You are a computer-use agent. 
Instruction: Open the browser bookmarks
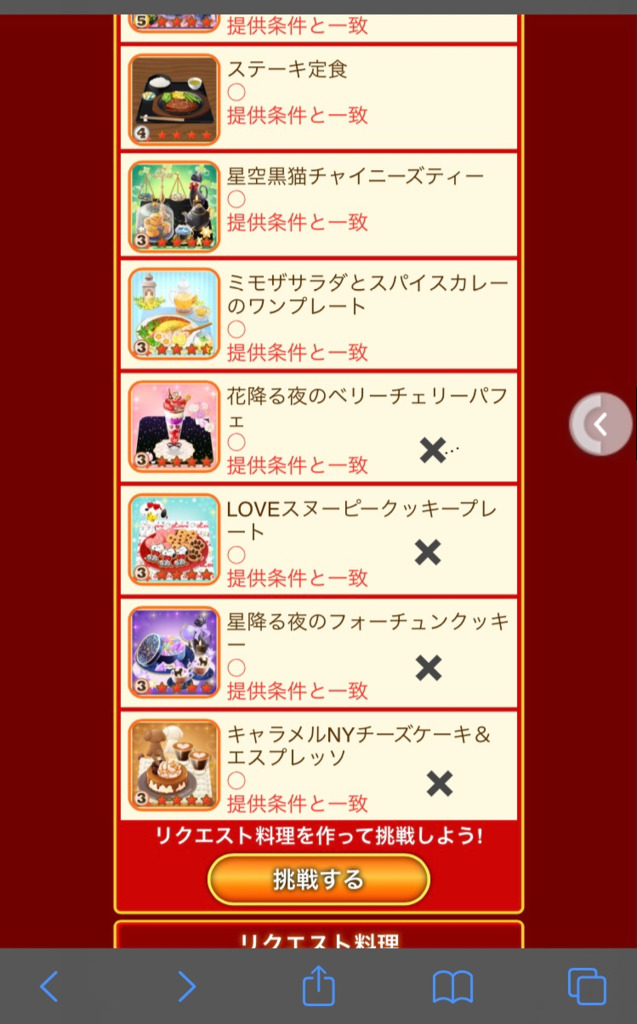453,986
